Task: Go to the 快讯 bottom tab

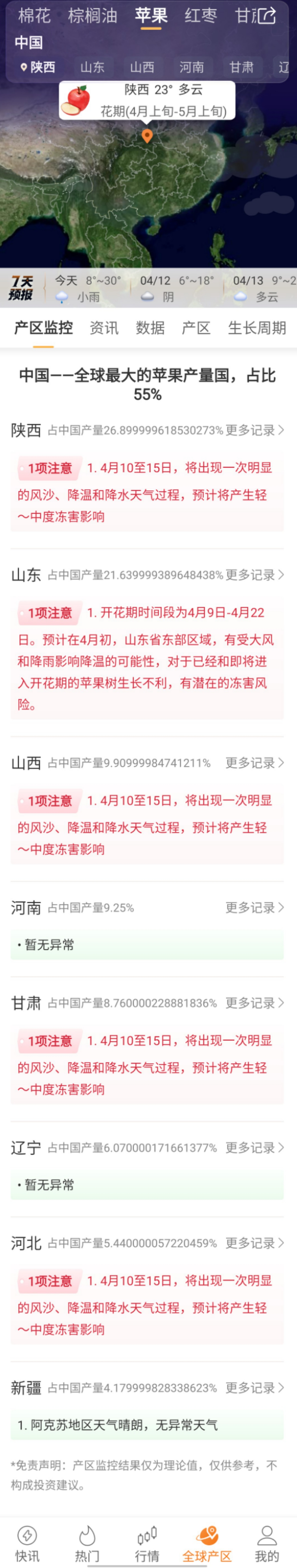Action: [27, 1543]
